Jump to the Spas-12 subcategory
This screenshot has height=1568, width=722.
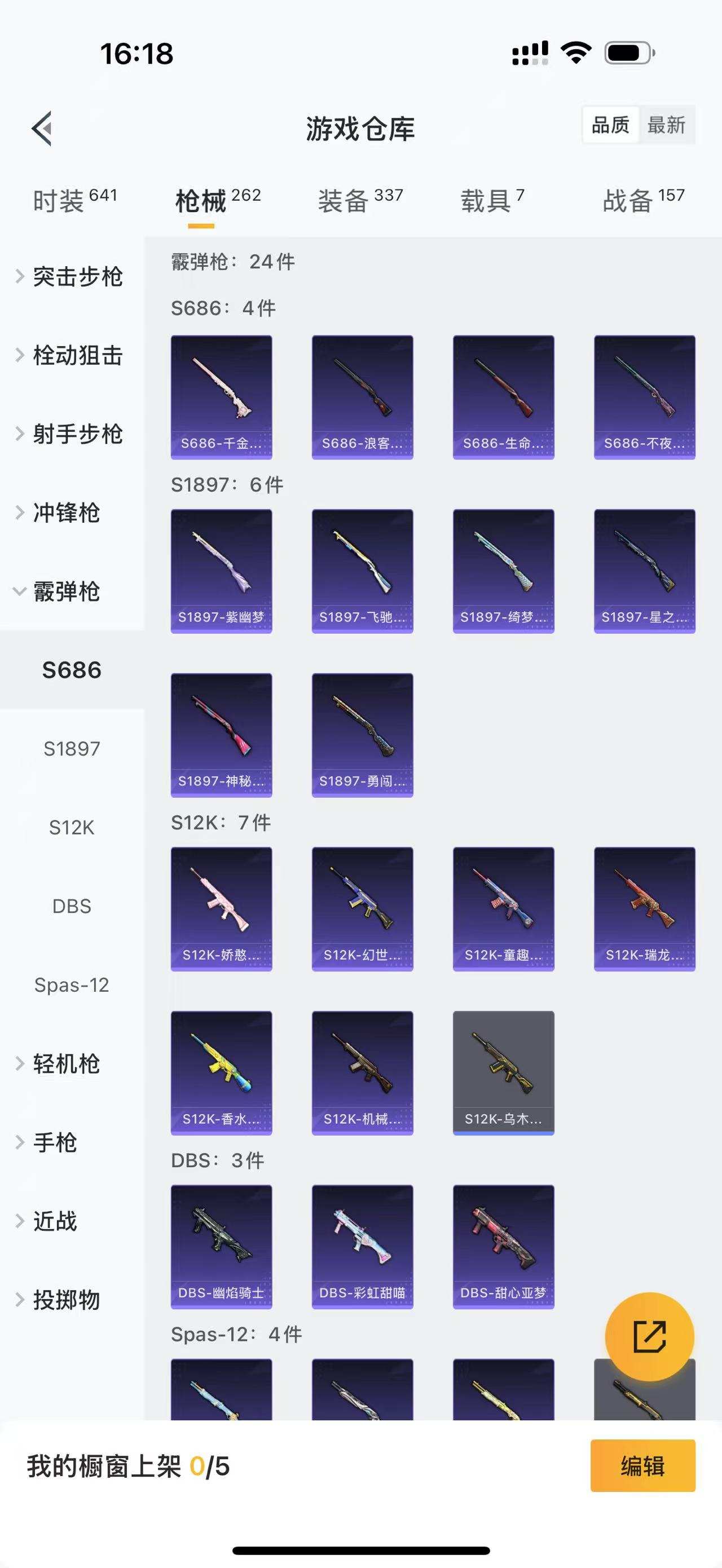click(x=72, y=985)
